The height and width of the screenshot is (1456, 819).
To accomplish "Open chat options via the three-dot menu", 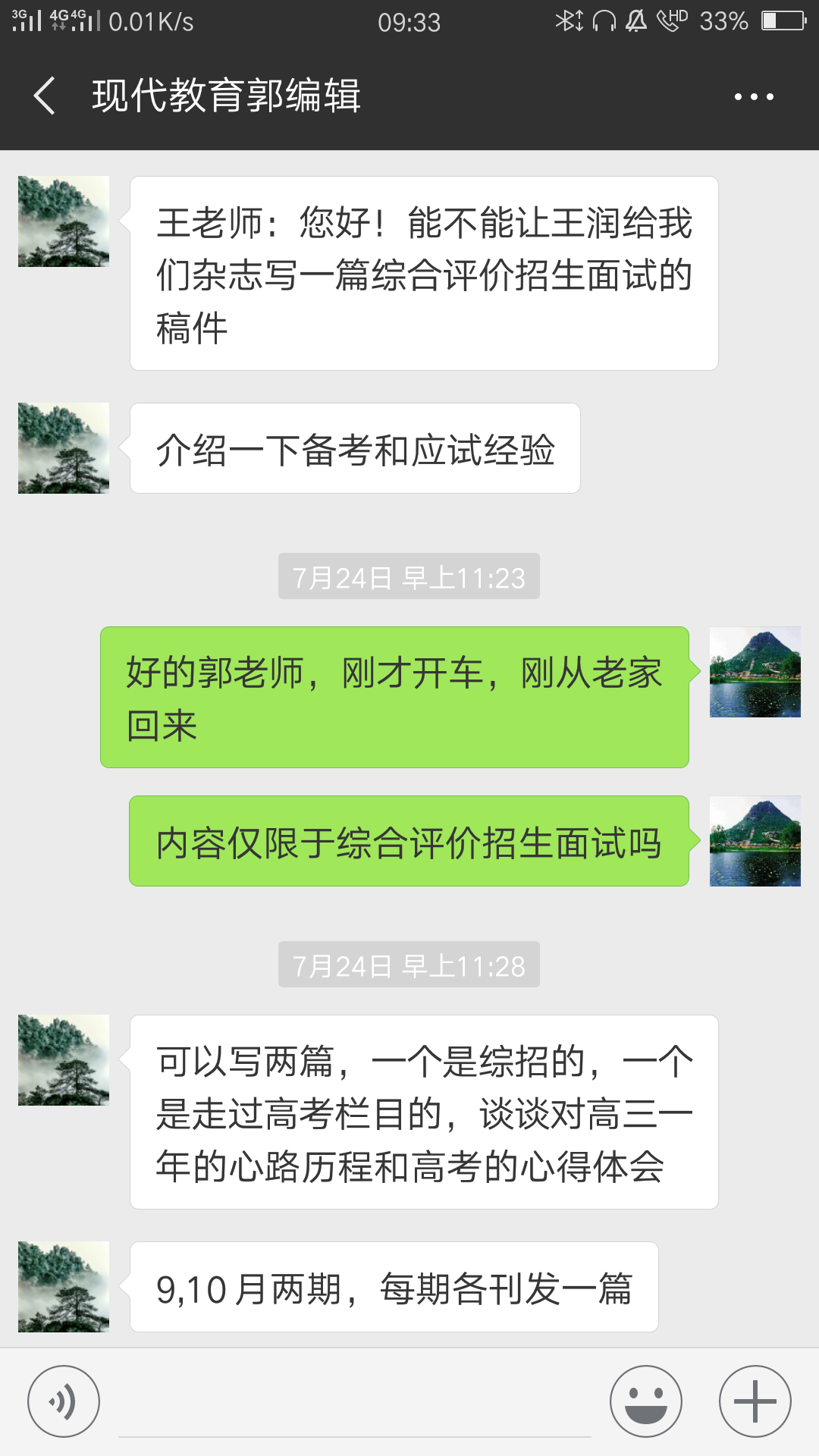I will pos(753,96).
